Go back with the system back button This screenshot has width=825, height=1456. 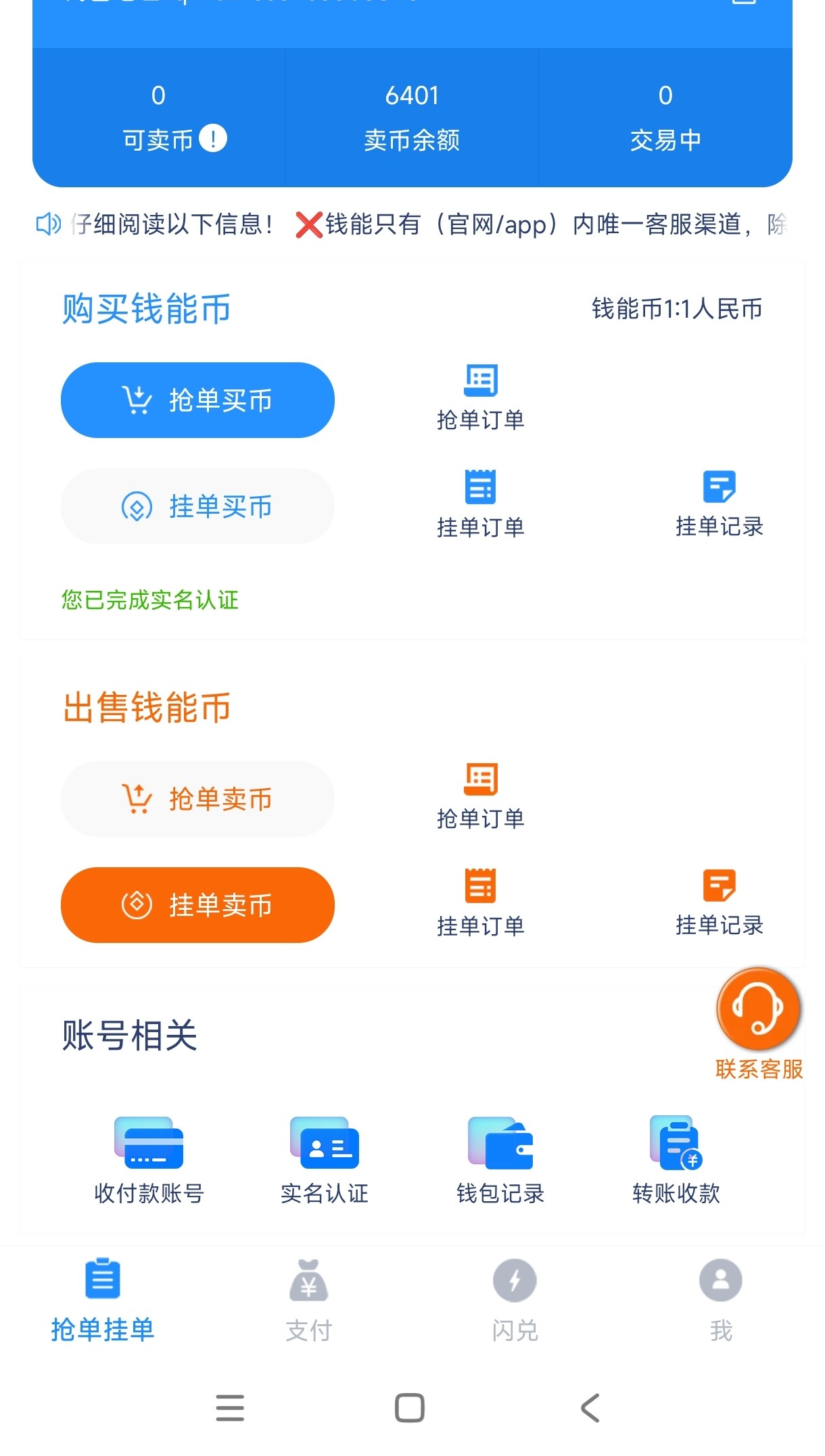pos(590,1408)
